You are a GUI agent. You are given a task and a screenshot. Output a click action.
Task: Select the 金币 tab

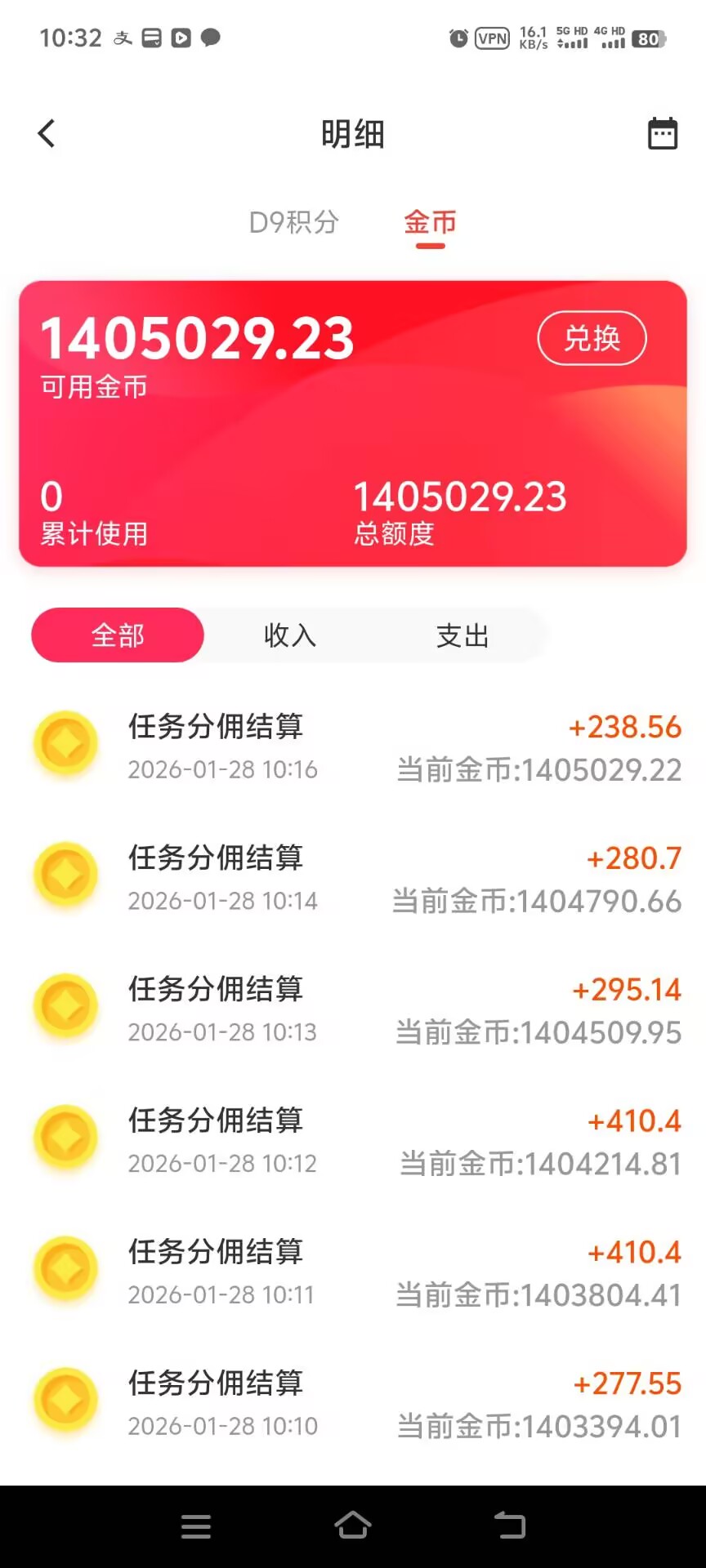(429, 223)
